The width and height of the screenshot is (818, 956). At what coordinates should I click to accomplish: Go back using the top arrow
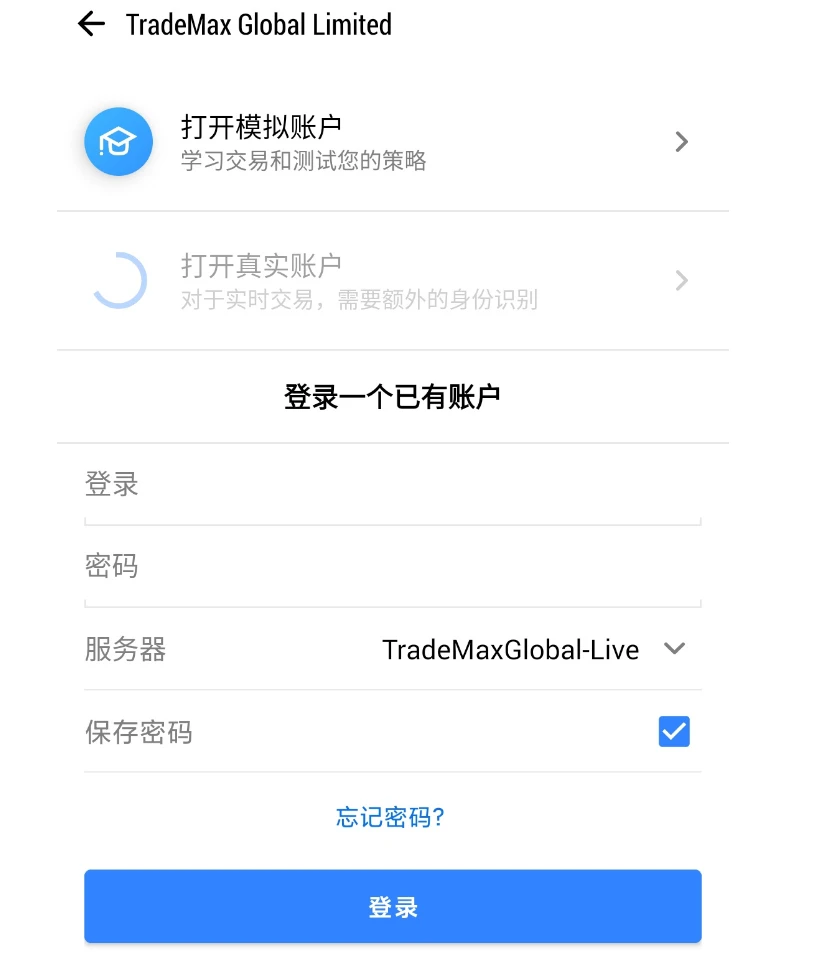[x=91, y=24]
